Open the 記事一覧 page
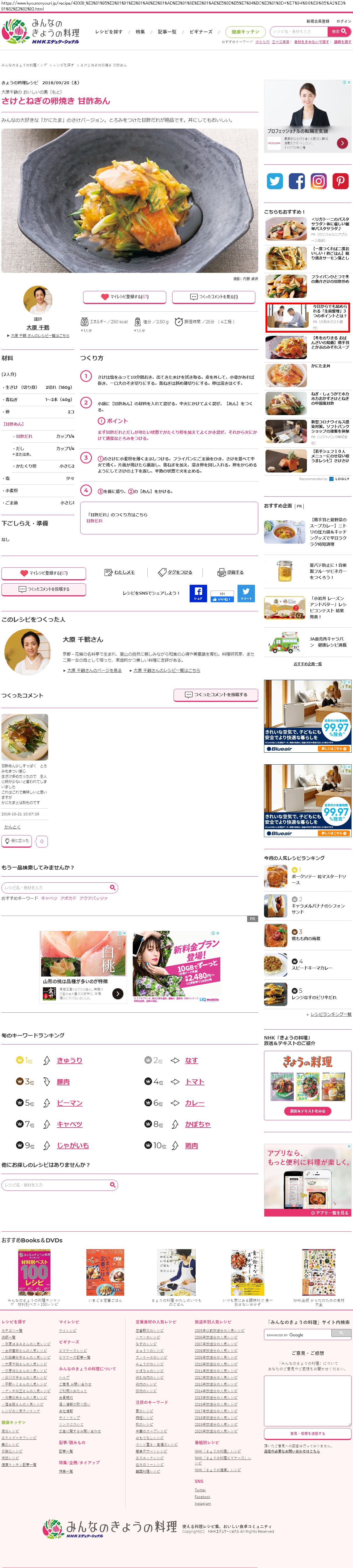353x1568 pixels. [167, 32]
